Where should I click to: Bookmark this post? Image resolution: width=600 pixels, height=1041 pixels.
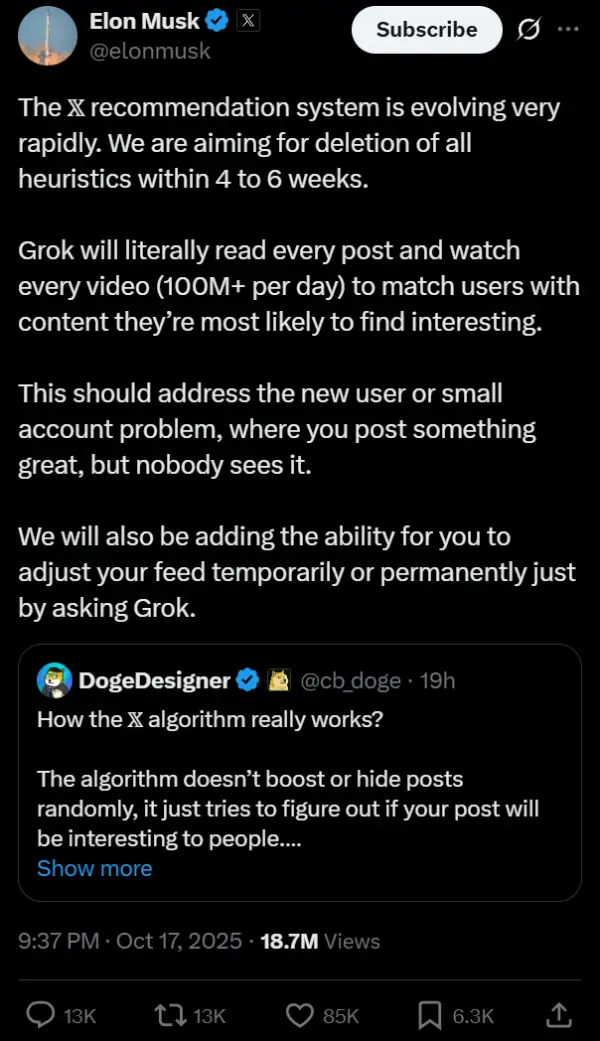click(x=430, y=1015)
